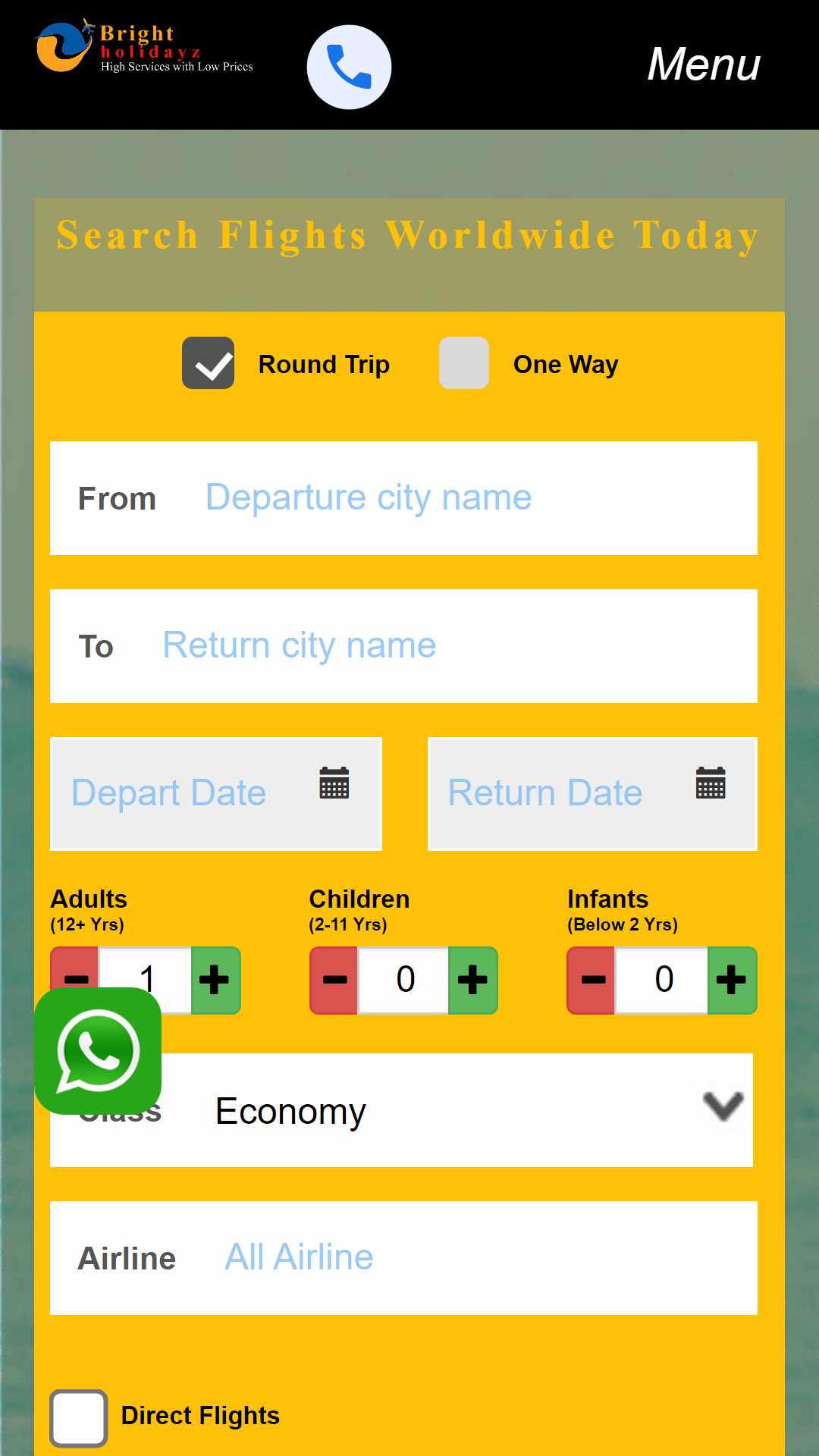Increase the number of Infants
The image size is (819, 1456).
[732, 980]
